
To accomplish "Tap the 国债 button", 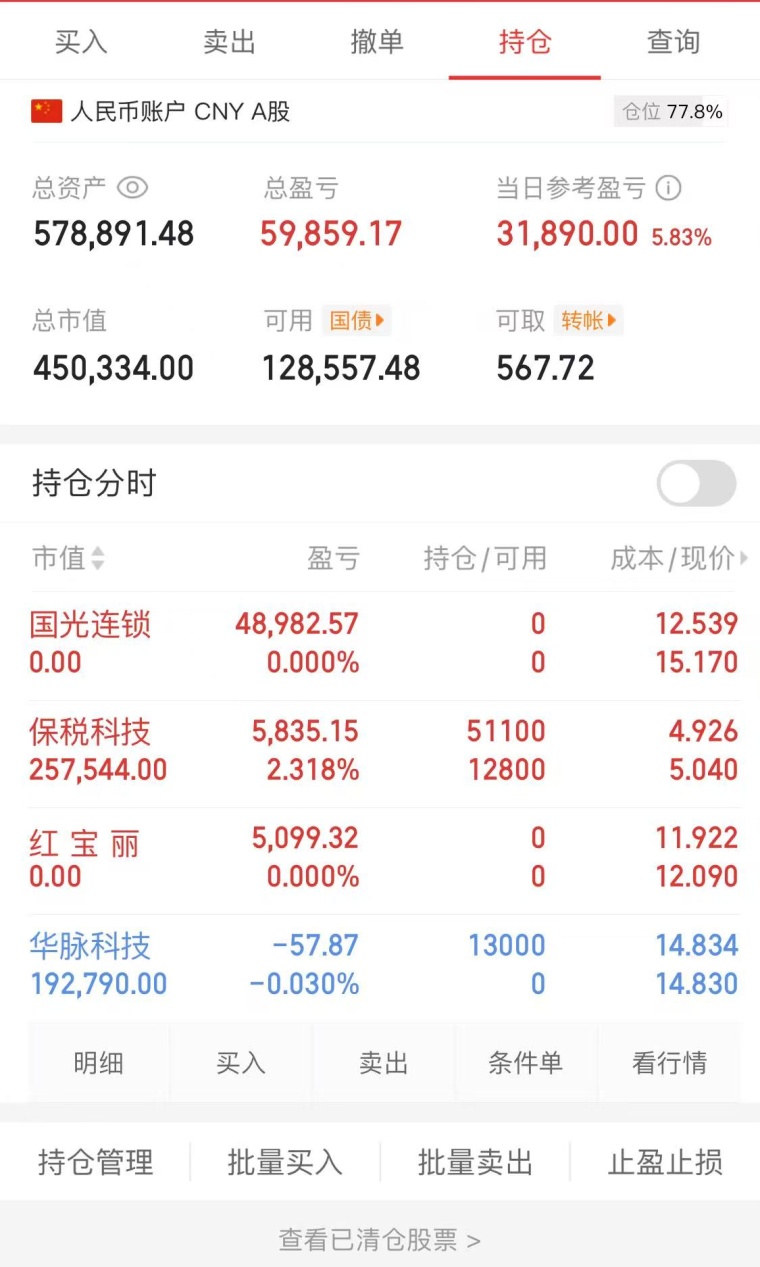I will 356,321.
